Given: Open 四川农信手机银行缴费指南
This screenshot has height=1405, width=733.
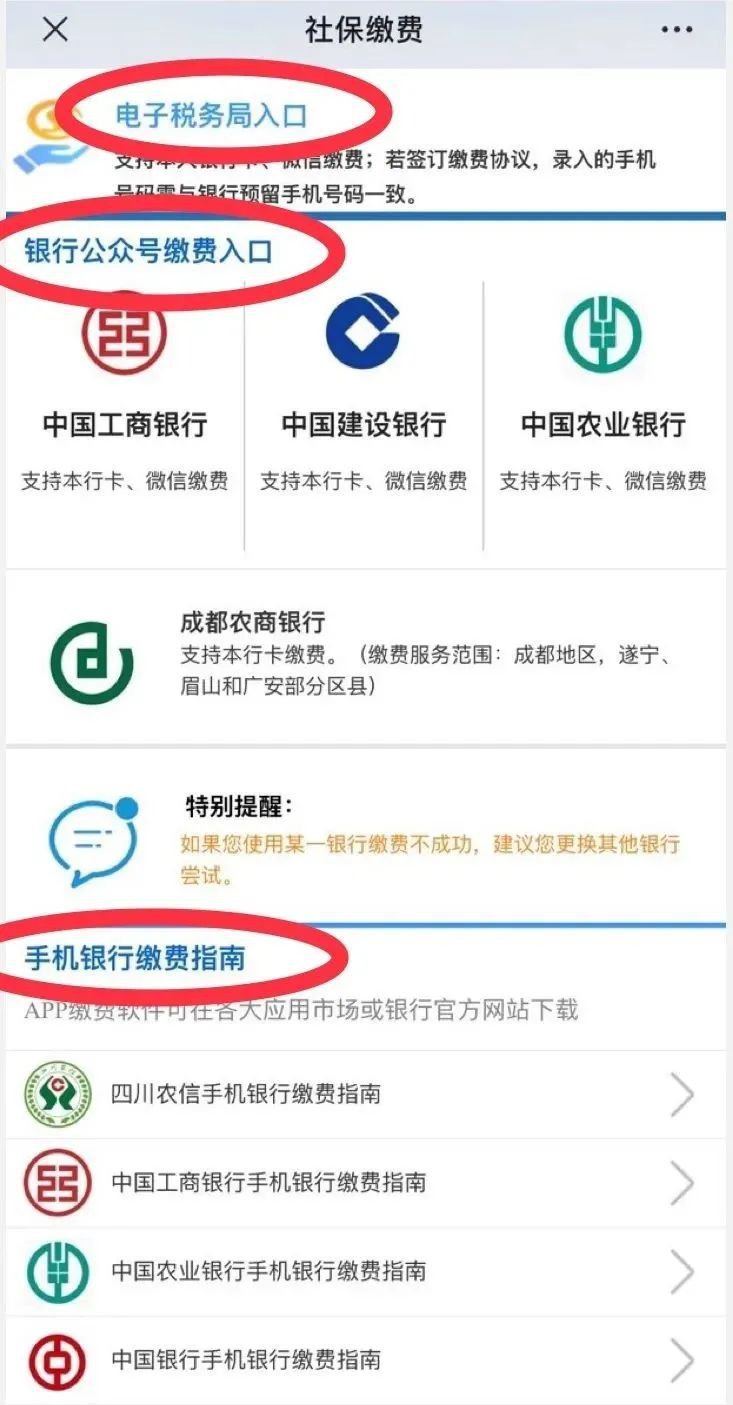Looking at the screenshot, I should 365,1094.
